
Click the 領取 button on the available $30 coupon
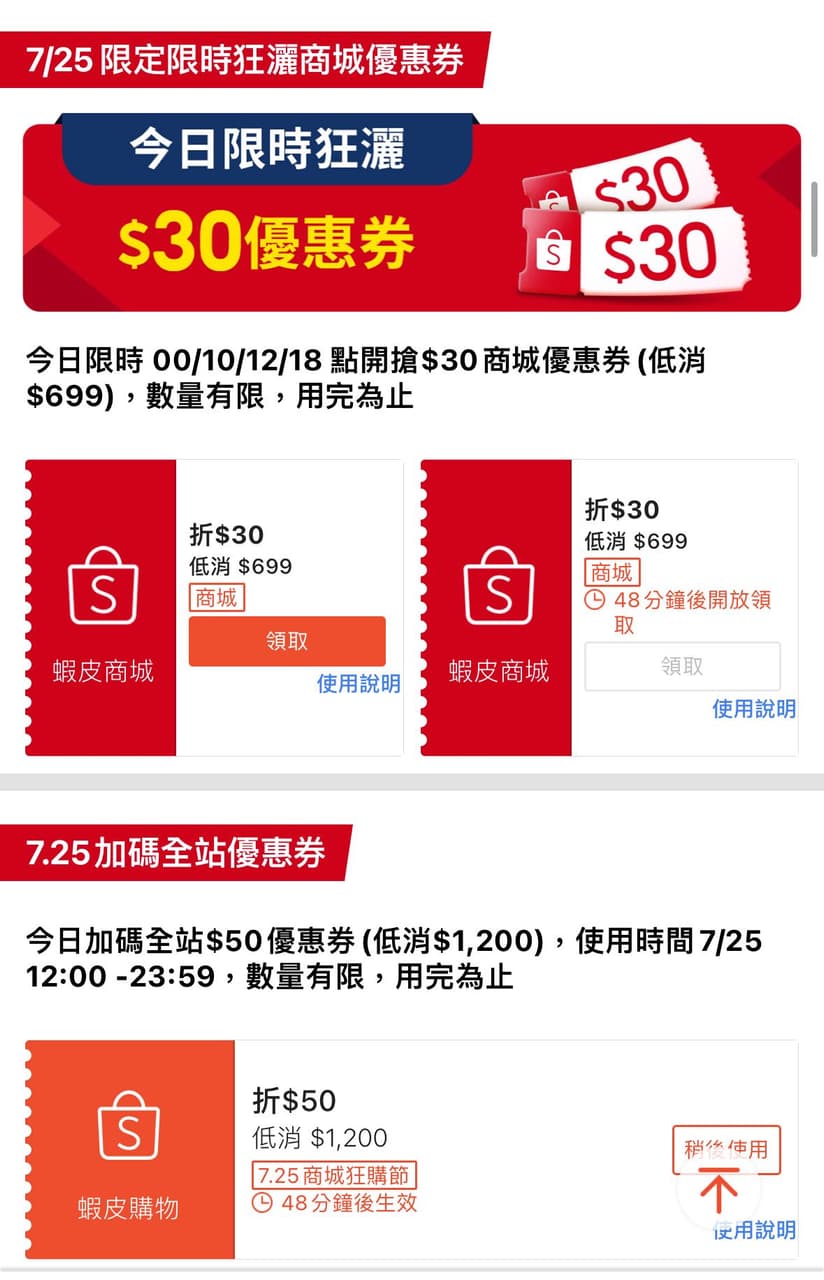pos(286,641)
